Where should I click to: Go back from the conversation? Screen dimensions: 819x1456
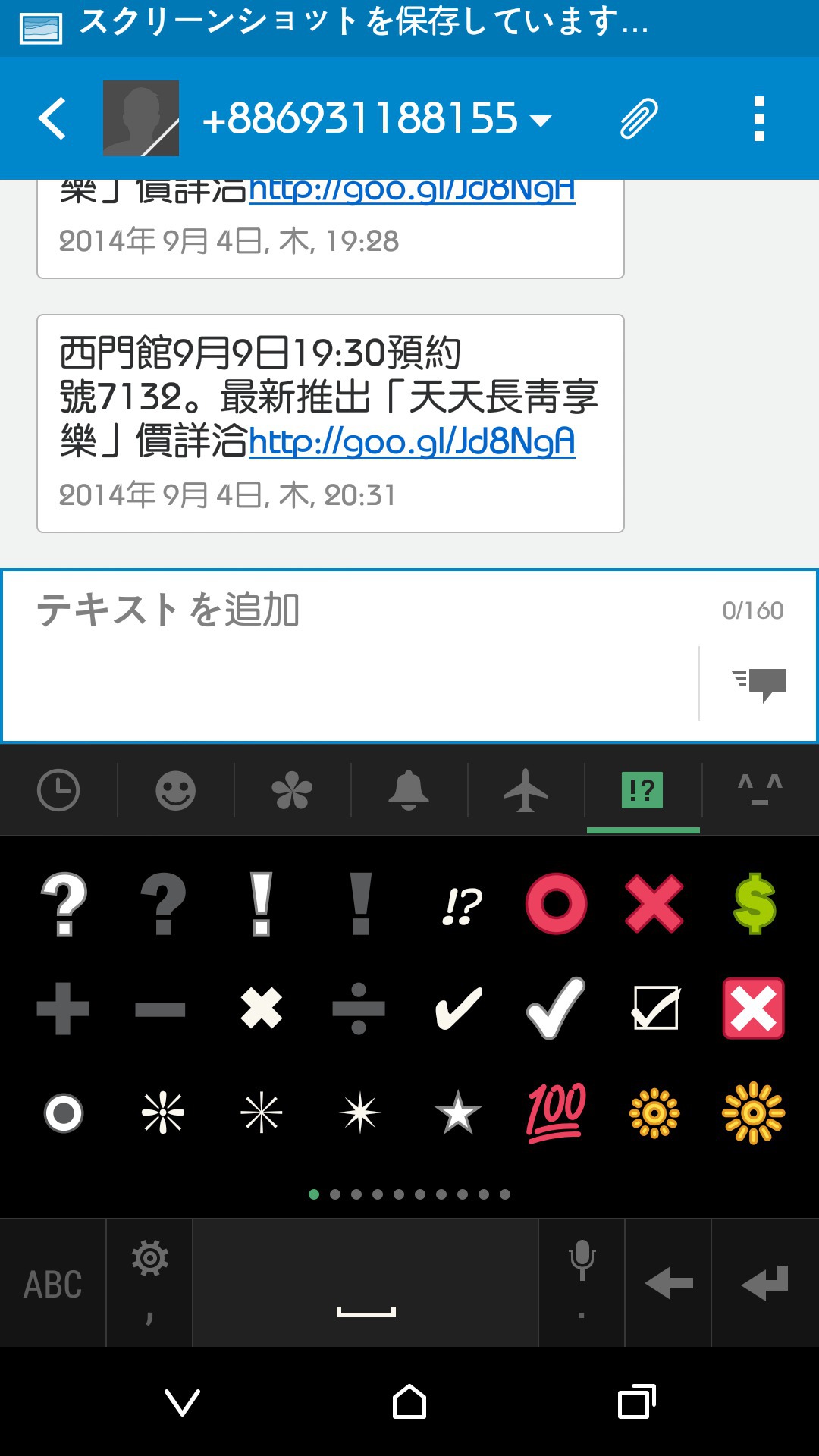[x=53, y=119]
